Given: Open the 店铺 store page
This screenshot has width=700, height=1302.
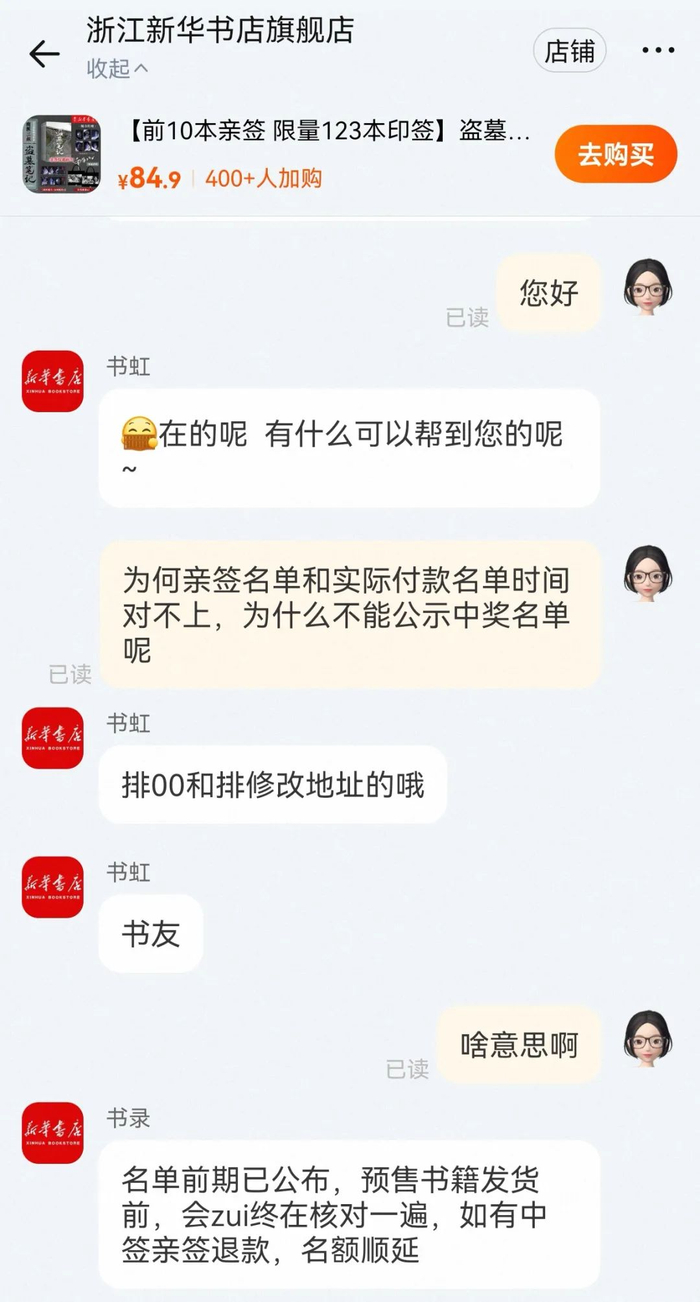Looking at the screenshot, I should (x=569, y=52).
